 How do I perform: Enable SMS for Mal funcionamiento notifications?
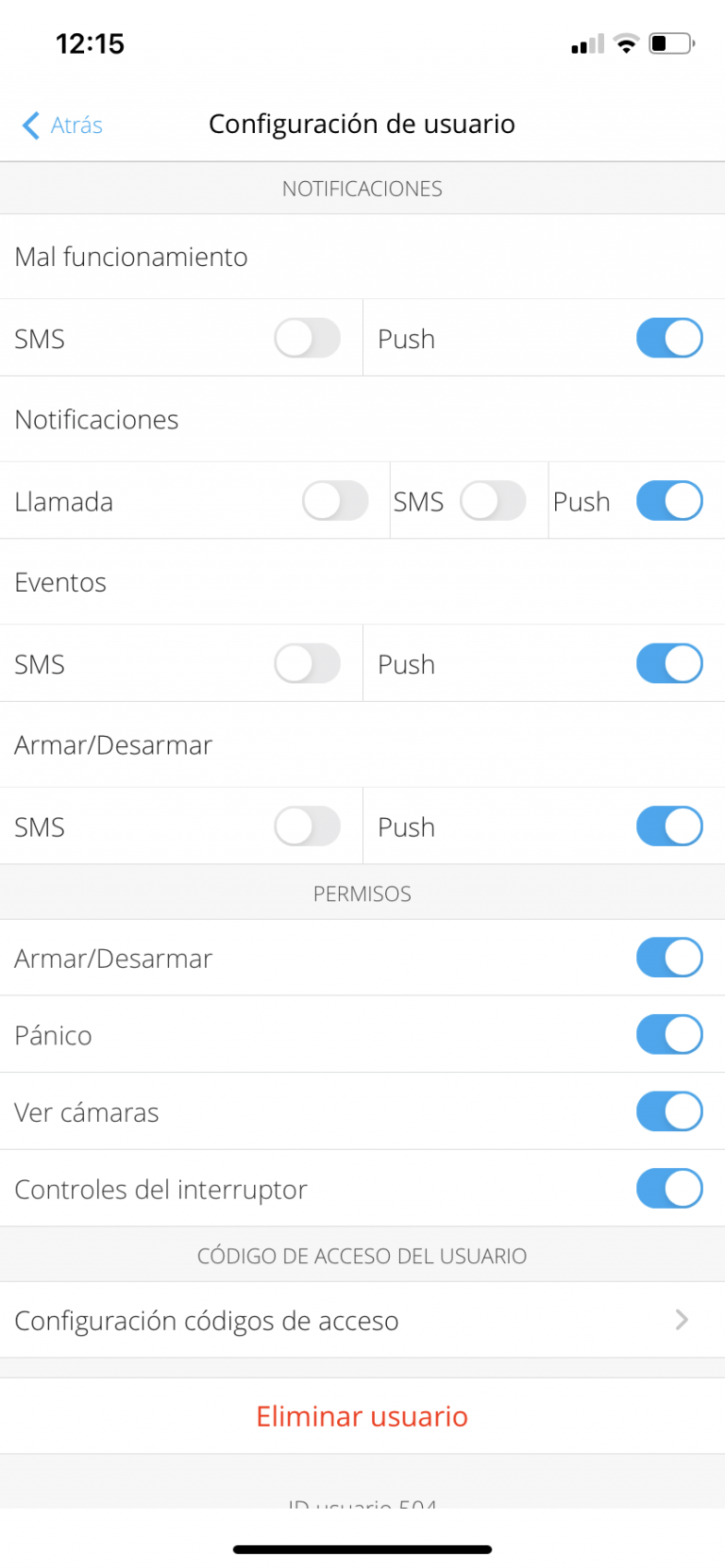coord(306,338)
